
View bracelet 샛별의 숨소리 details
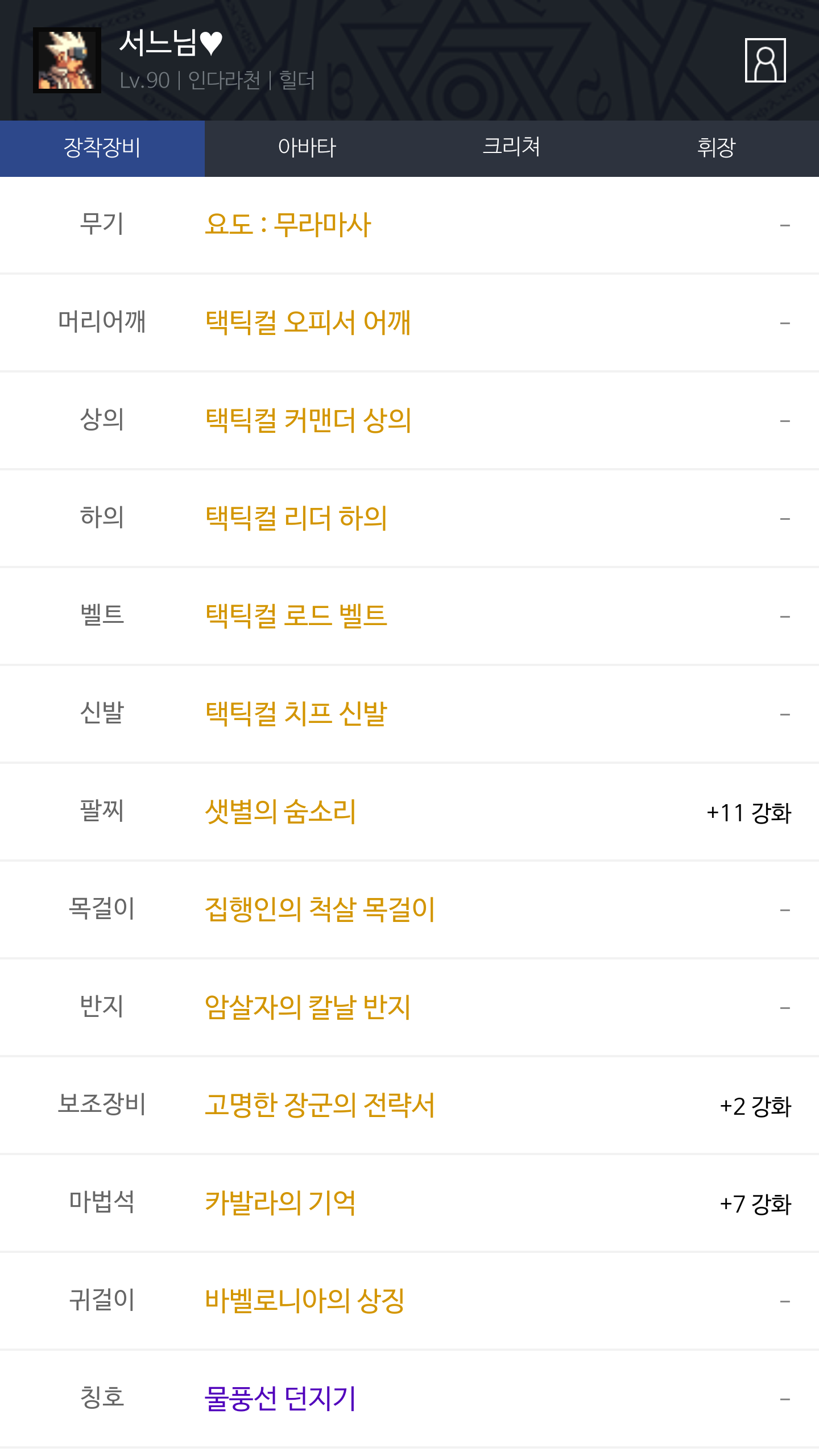pos(280,812)
